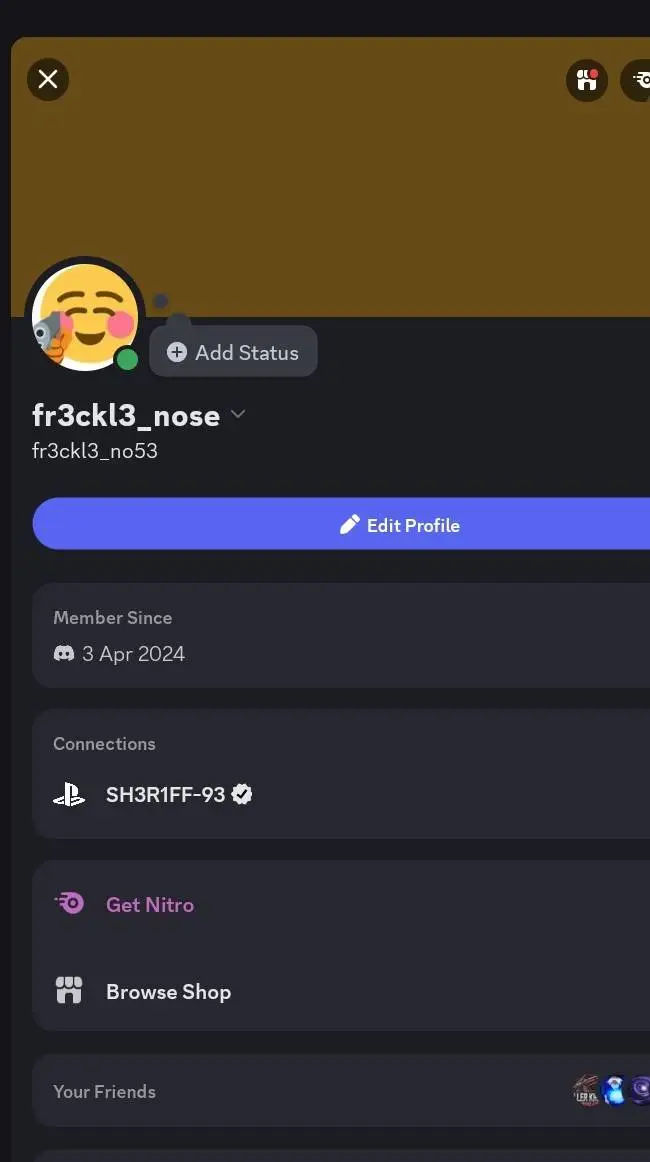Open the shop icon in the banner
The height and width of the screenshot is (1162, 650).
587,80
